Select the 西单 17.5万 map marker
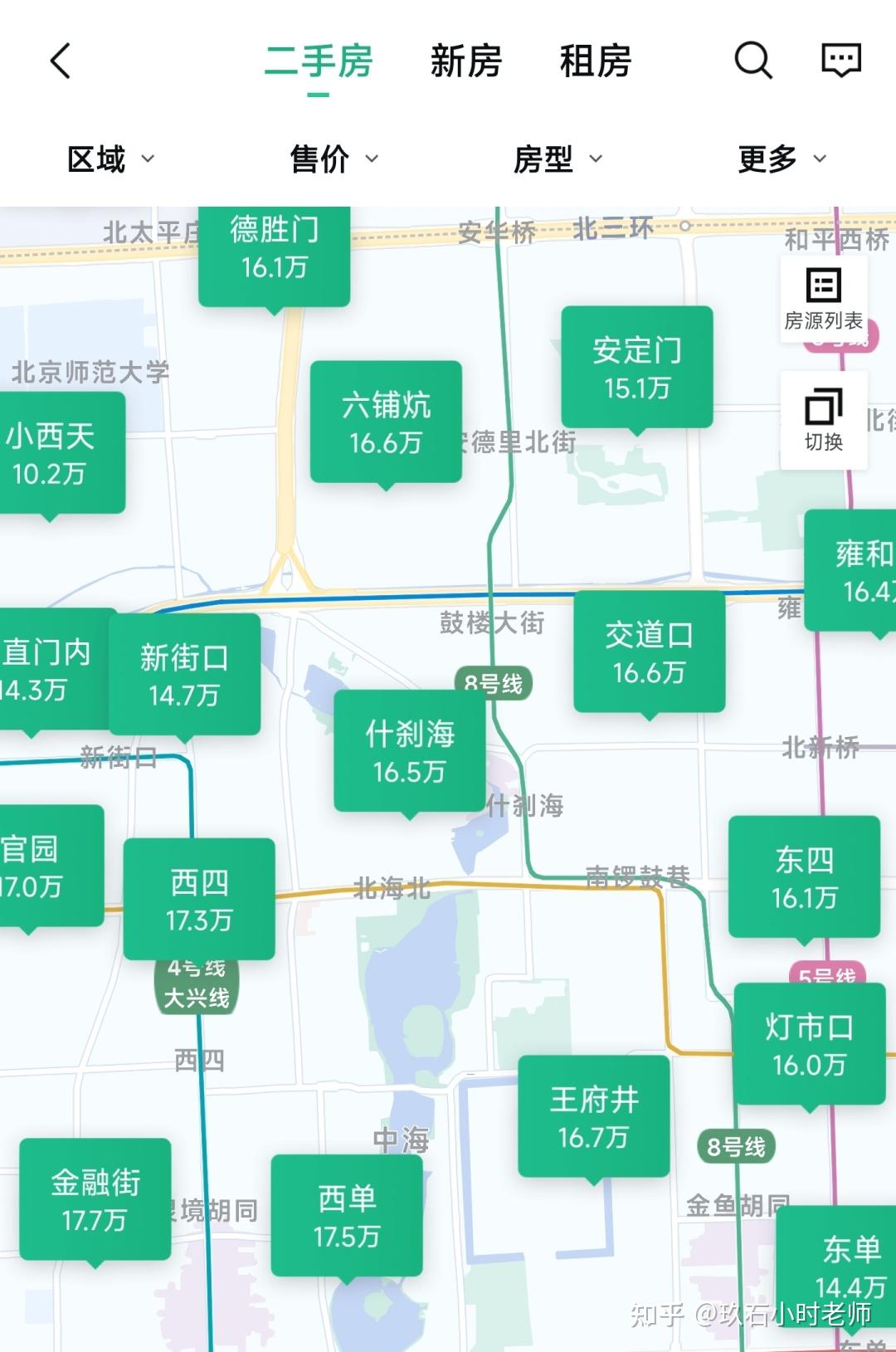The height and width of the screenshot is (1352, 896). 347,1216
